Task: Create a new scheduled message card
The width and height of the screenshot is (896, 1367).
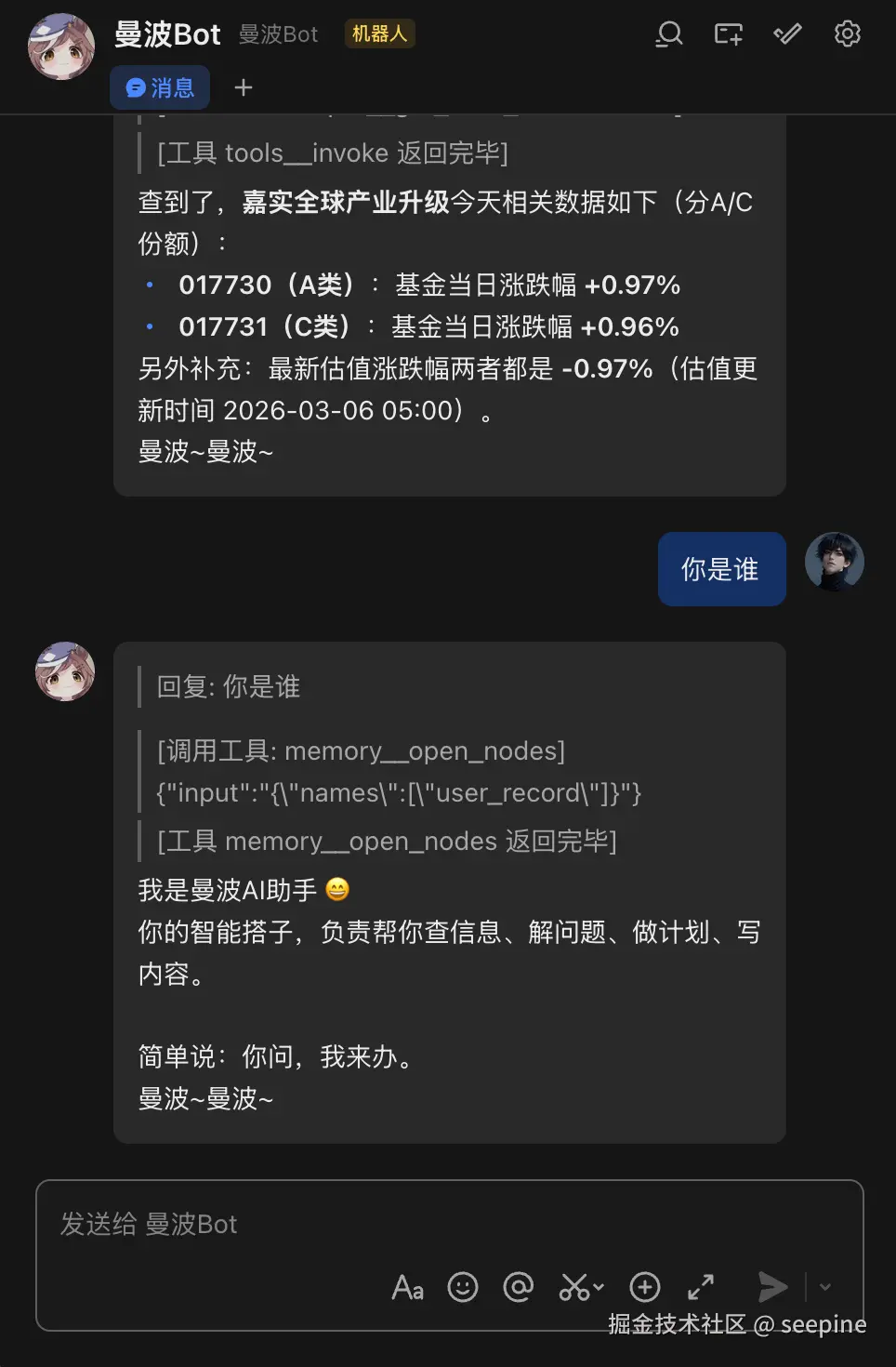Action: [x=728, y=33]
